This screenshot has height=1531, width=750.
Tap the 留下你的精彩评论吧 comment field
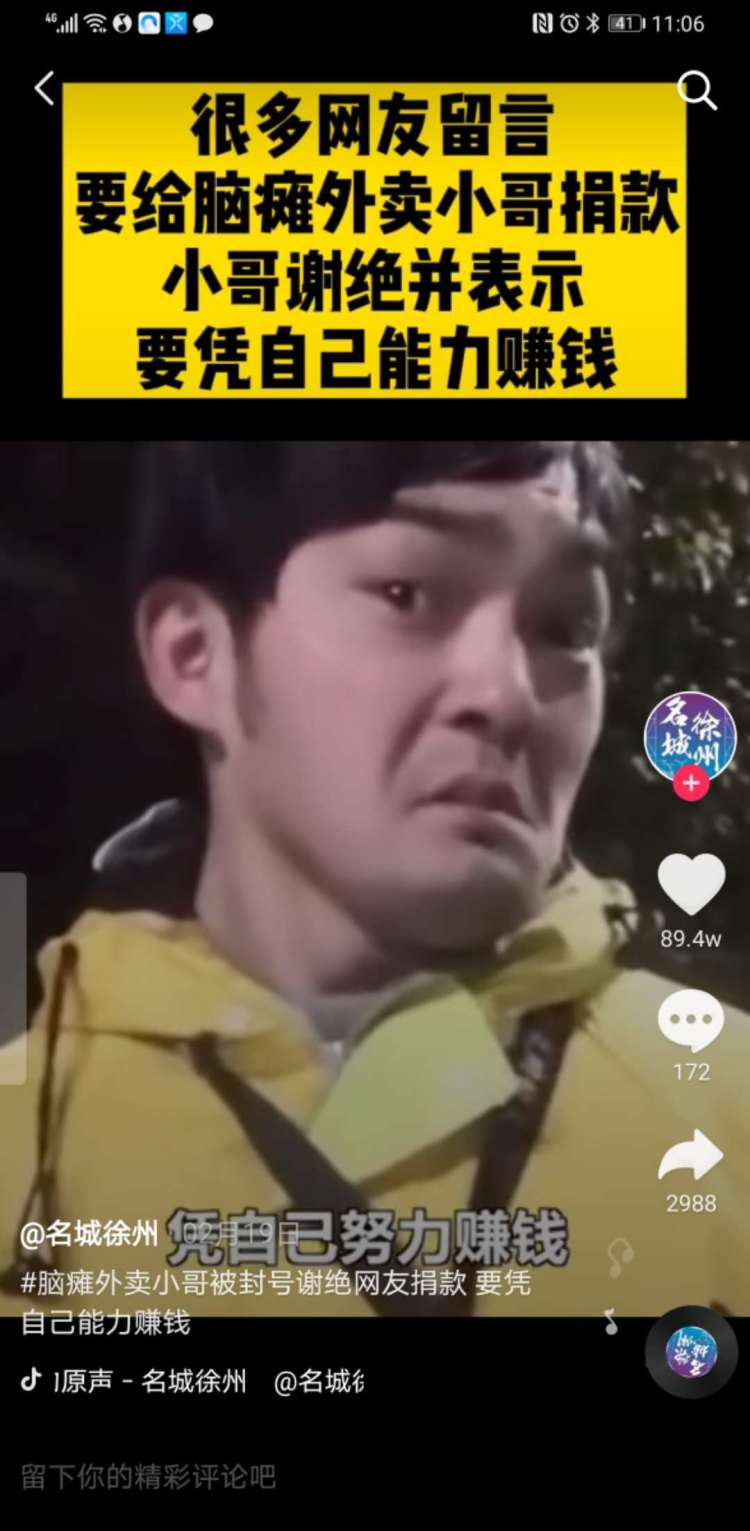(x=148, y=1477)
